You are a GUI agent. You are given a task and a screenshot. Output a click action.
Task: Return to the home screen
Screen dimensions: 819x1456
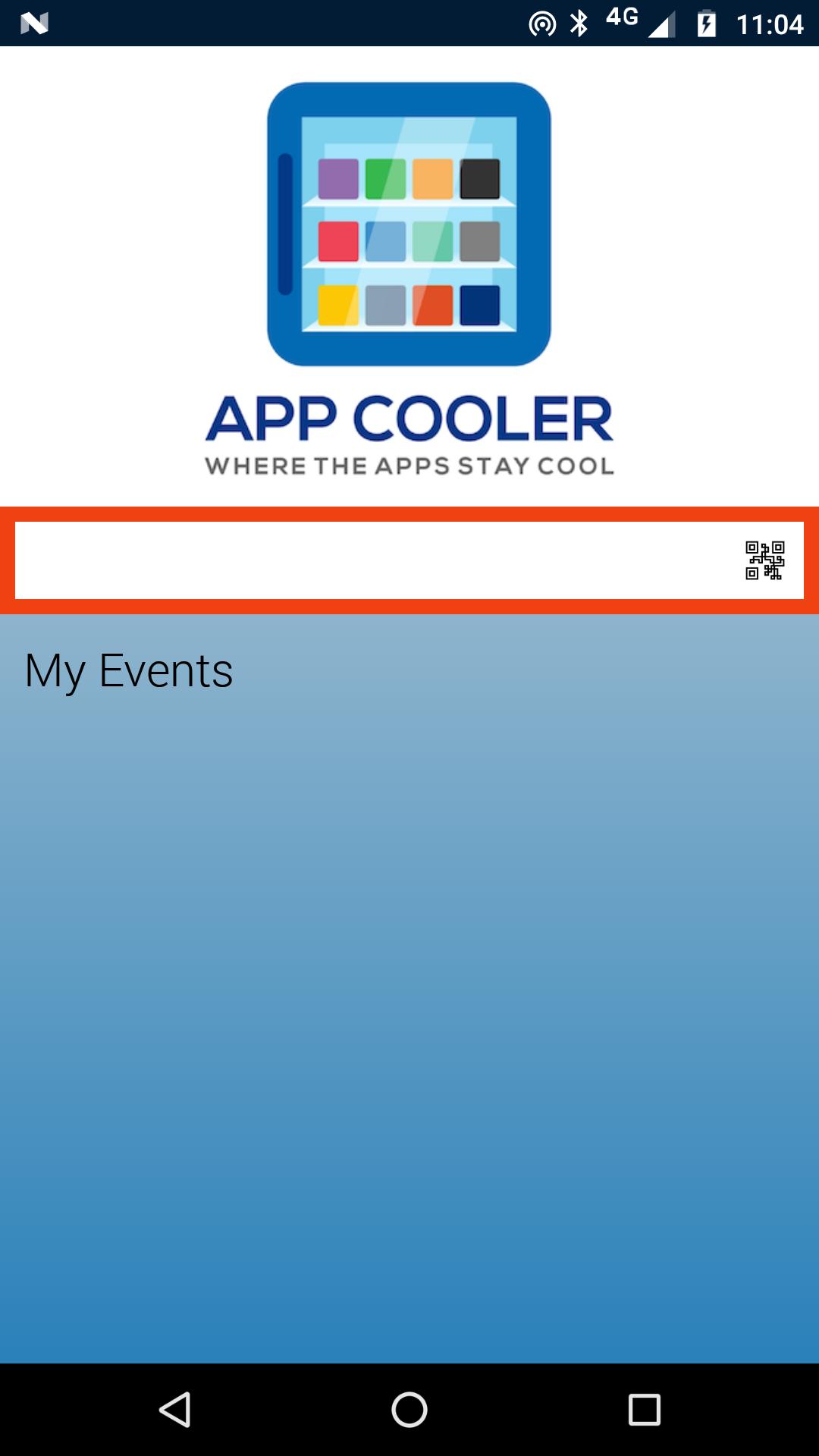409,1410
